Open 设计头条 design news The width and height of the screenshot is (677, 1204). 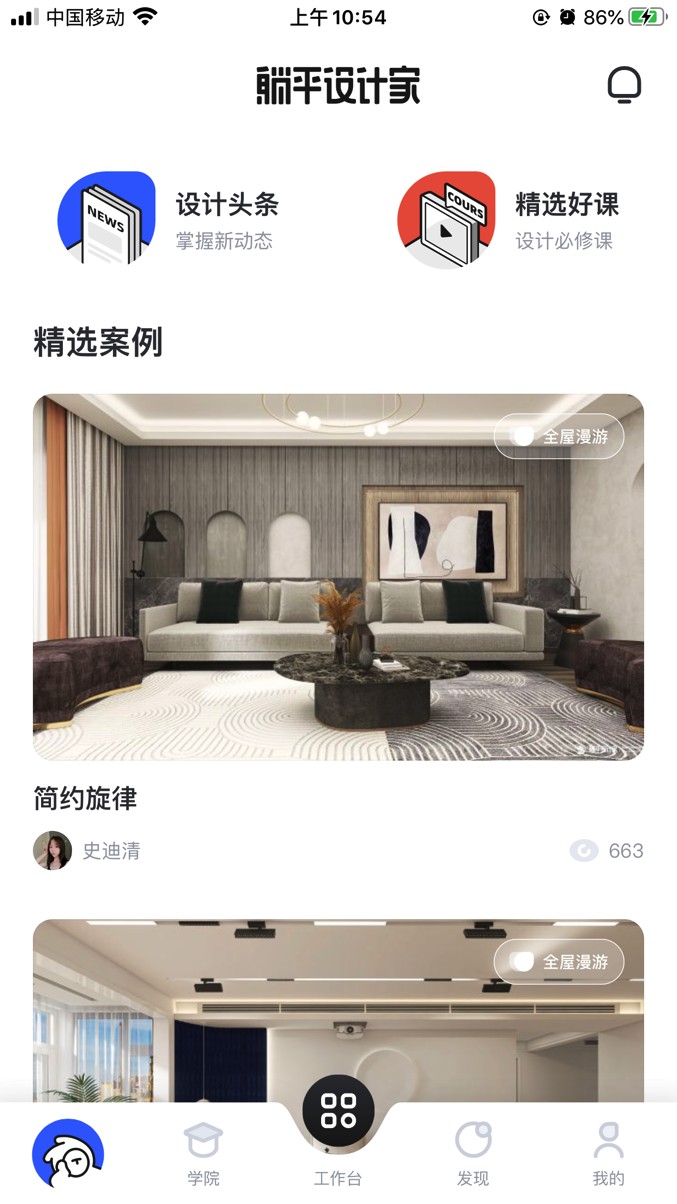pyautogui.click(x=168, y=220)
